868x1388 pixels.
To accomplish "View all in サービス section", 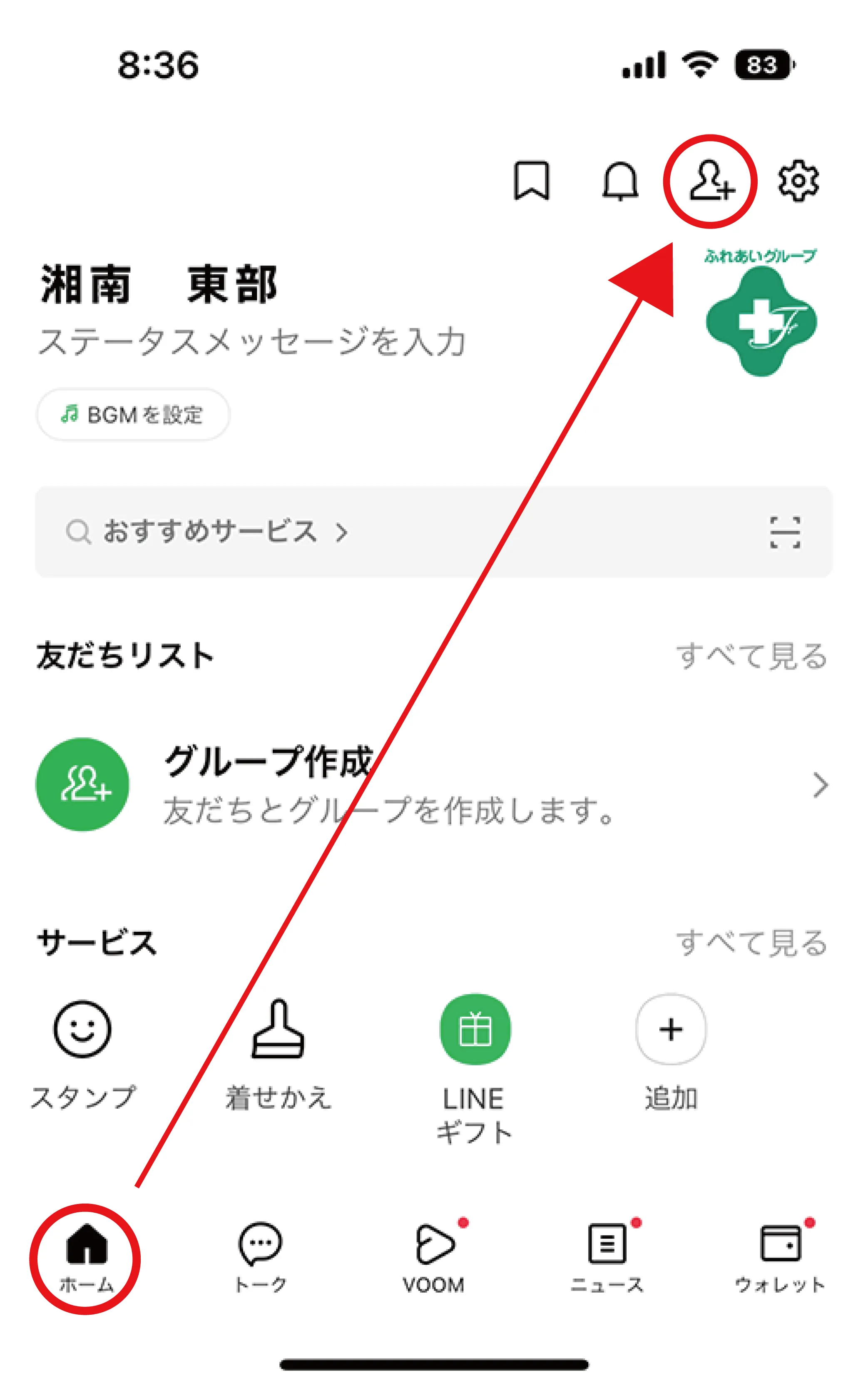I will (751, 943).
